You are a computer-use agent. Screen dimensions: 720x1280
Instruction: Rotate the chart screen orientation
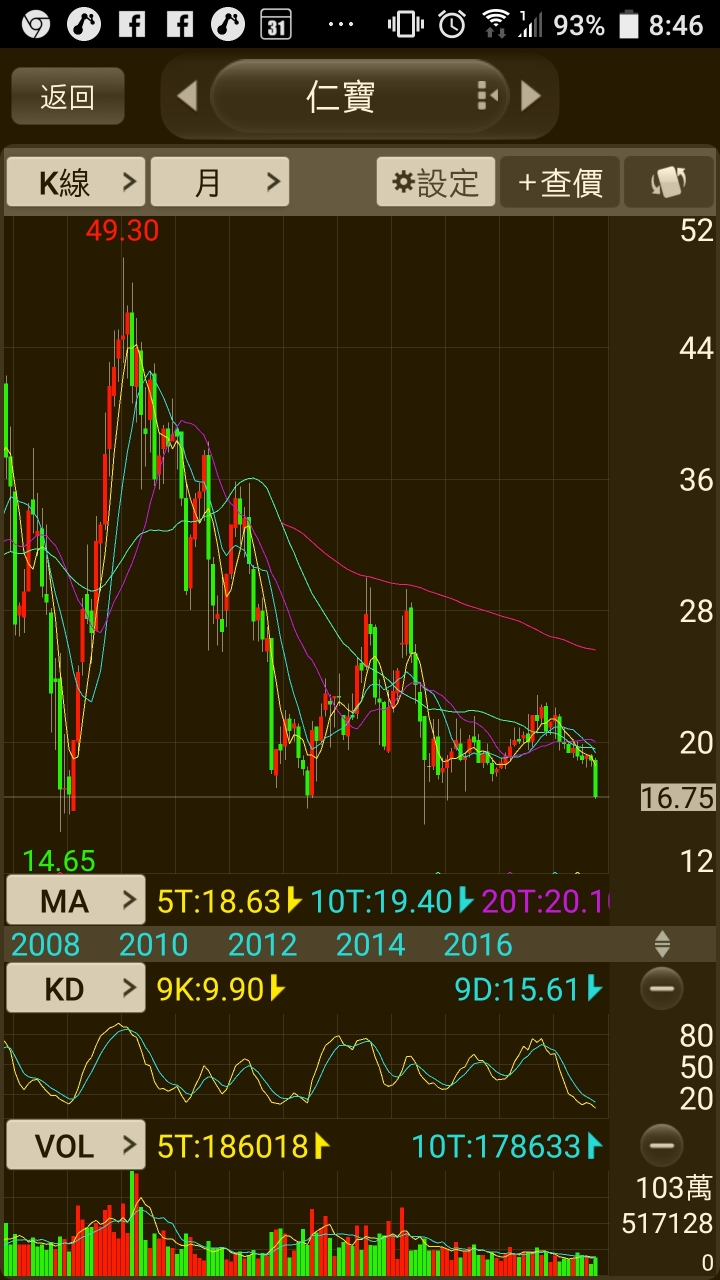(x=668, y=182)
